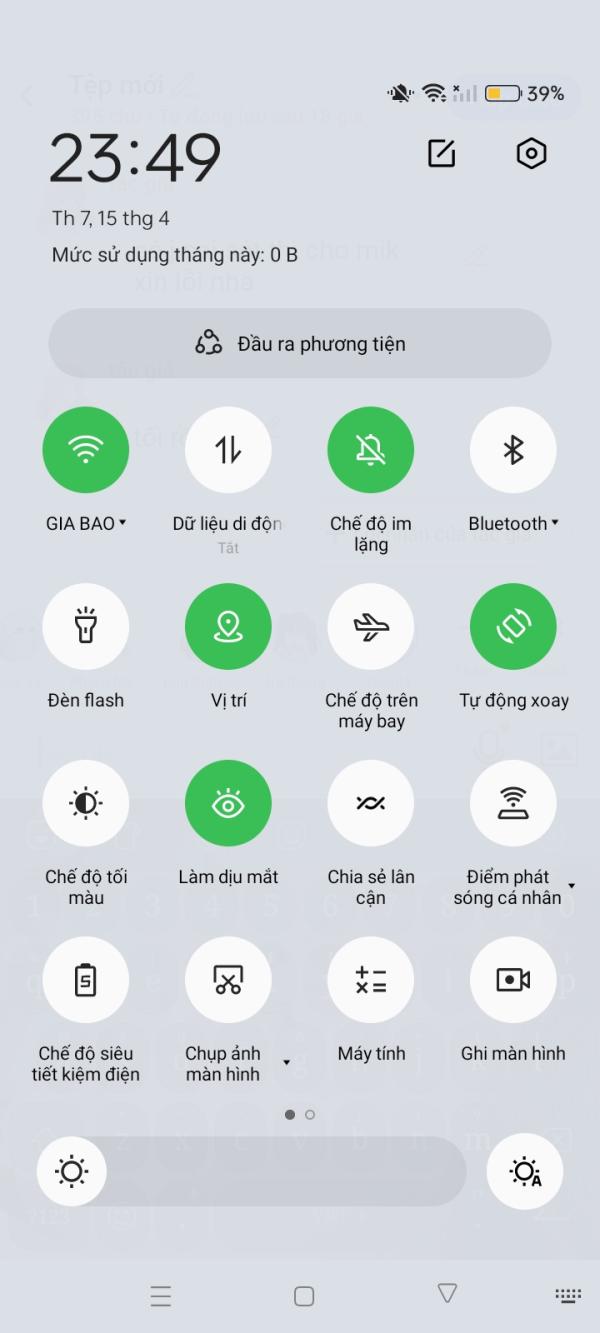Enable Điểm phát sóng cá nhân hotspot
The height and width of the screenshot is (1333, 600).
pos(513,803)
